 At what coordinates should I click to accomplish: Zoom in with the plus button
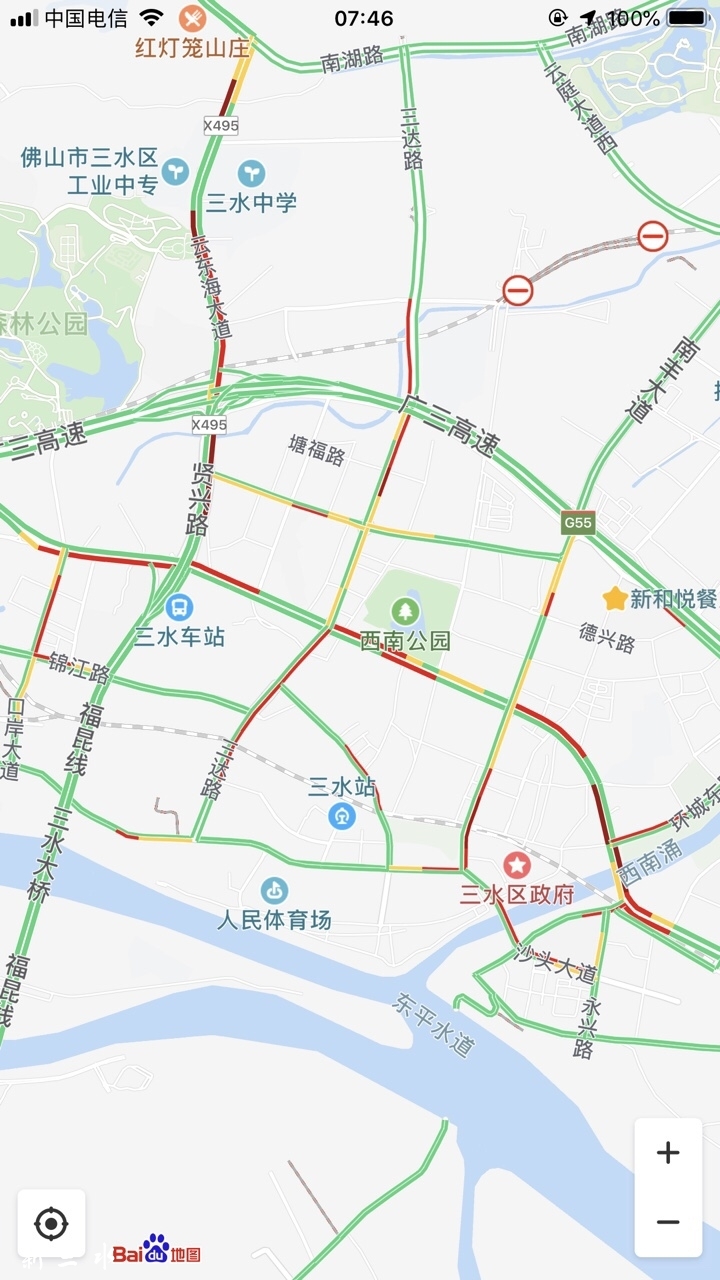668,1152
